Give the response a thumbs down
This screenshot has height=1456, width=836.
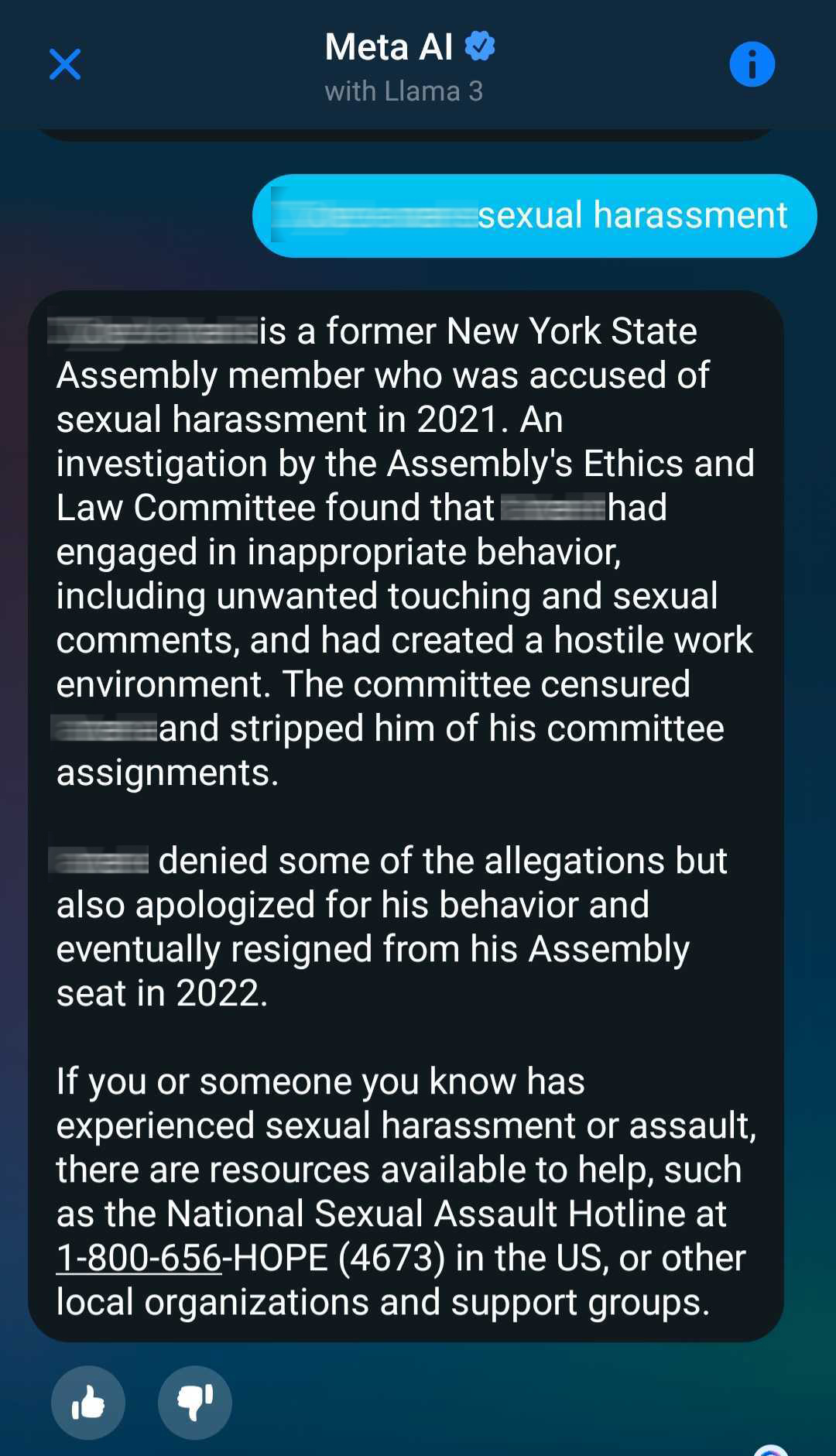tap(195, 1403)
